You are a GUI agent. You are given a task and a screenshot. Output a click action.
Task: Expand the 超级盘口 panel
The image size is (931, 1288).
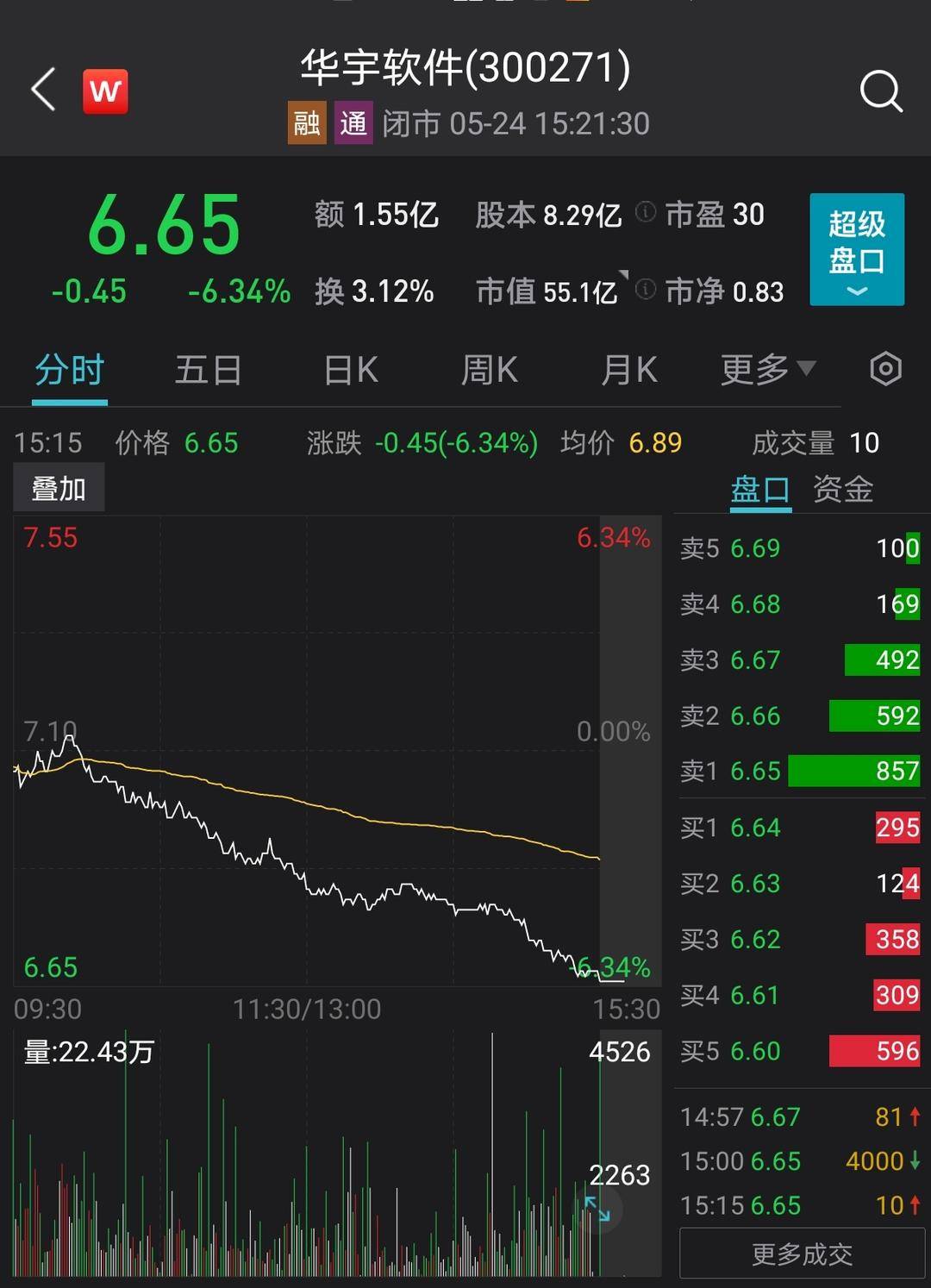[x=856, y=249]
